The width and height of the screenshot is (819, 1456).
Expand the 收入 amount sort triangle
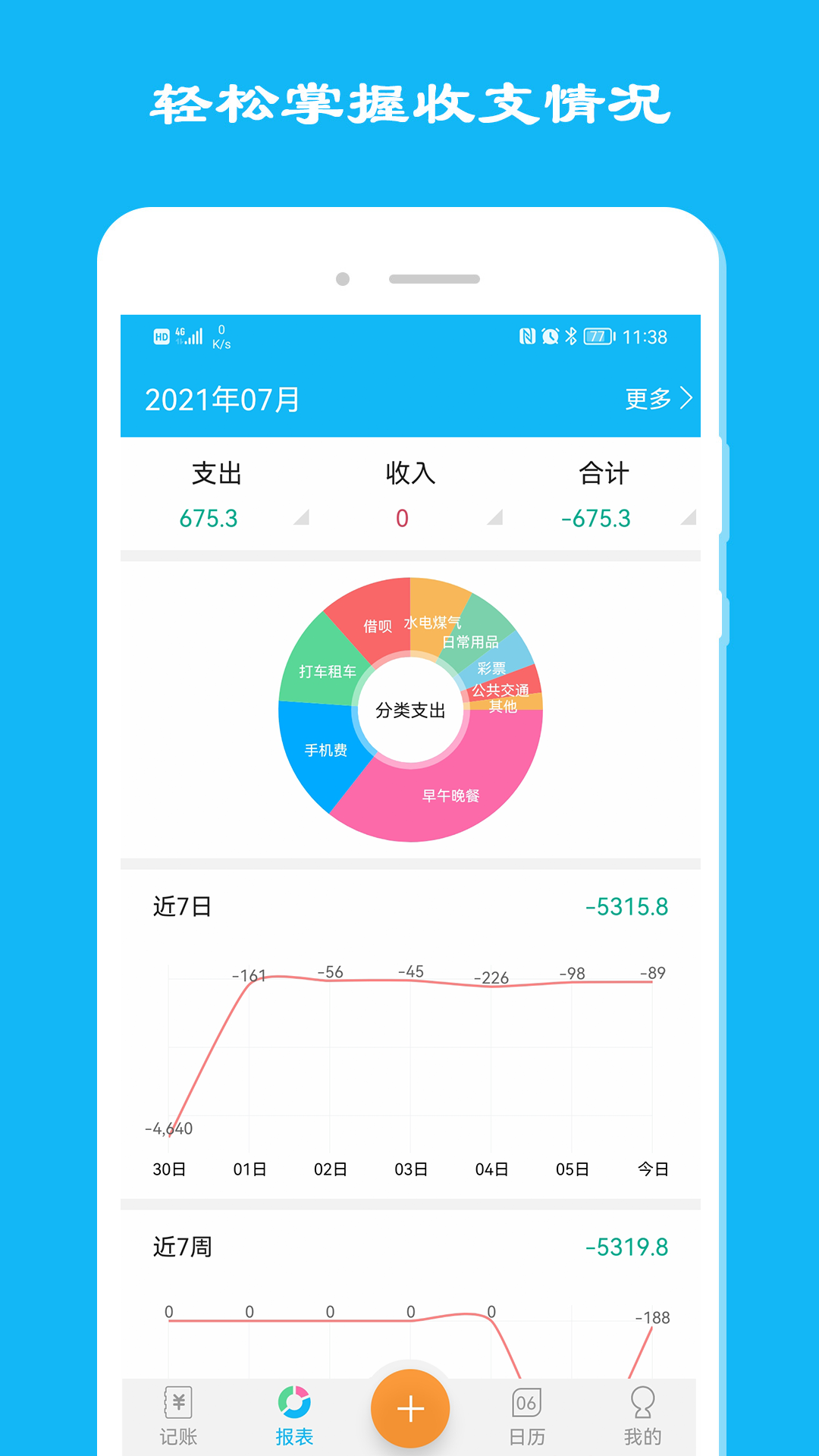[x=497, y=520]
